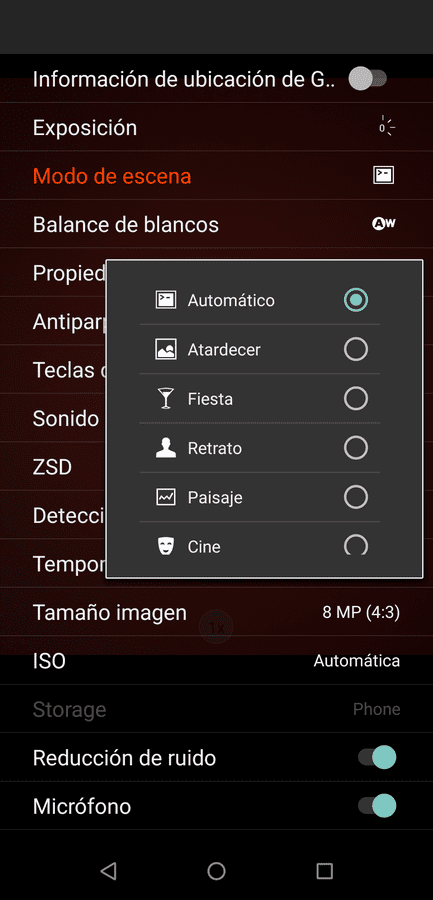Go to the home screen
This screenshot has height=900, width=433.
216,871
